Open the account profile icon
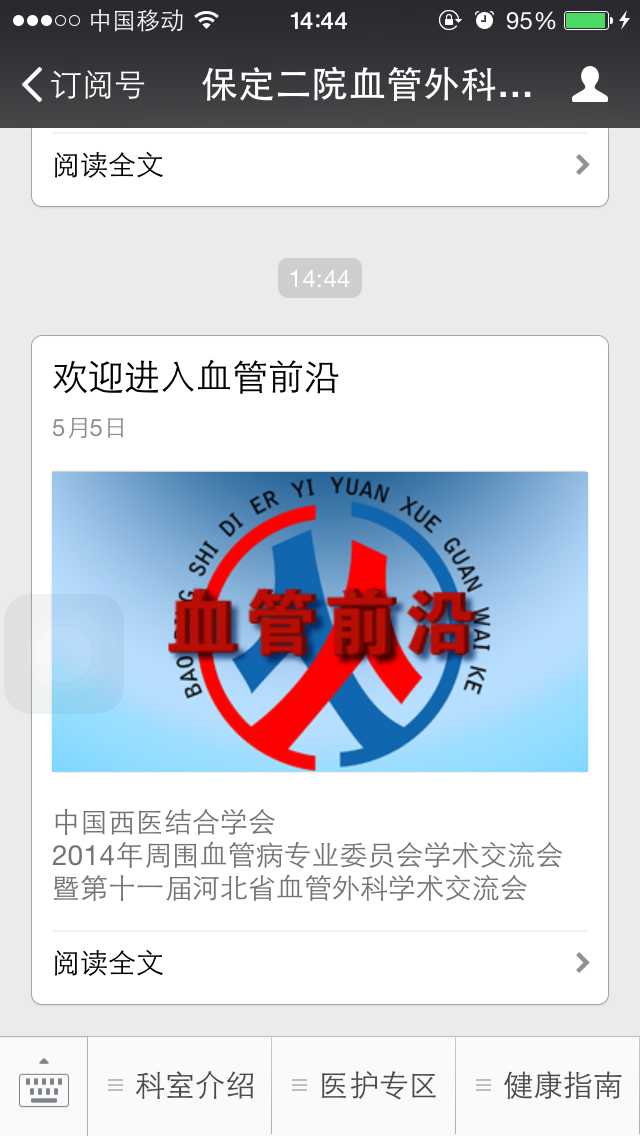 click(x=589, y=85)
